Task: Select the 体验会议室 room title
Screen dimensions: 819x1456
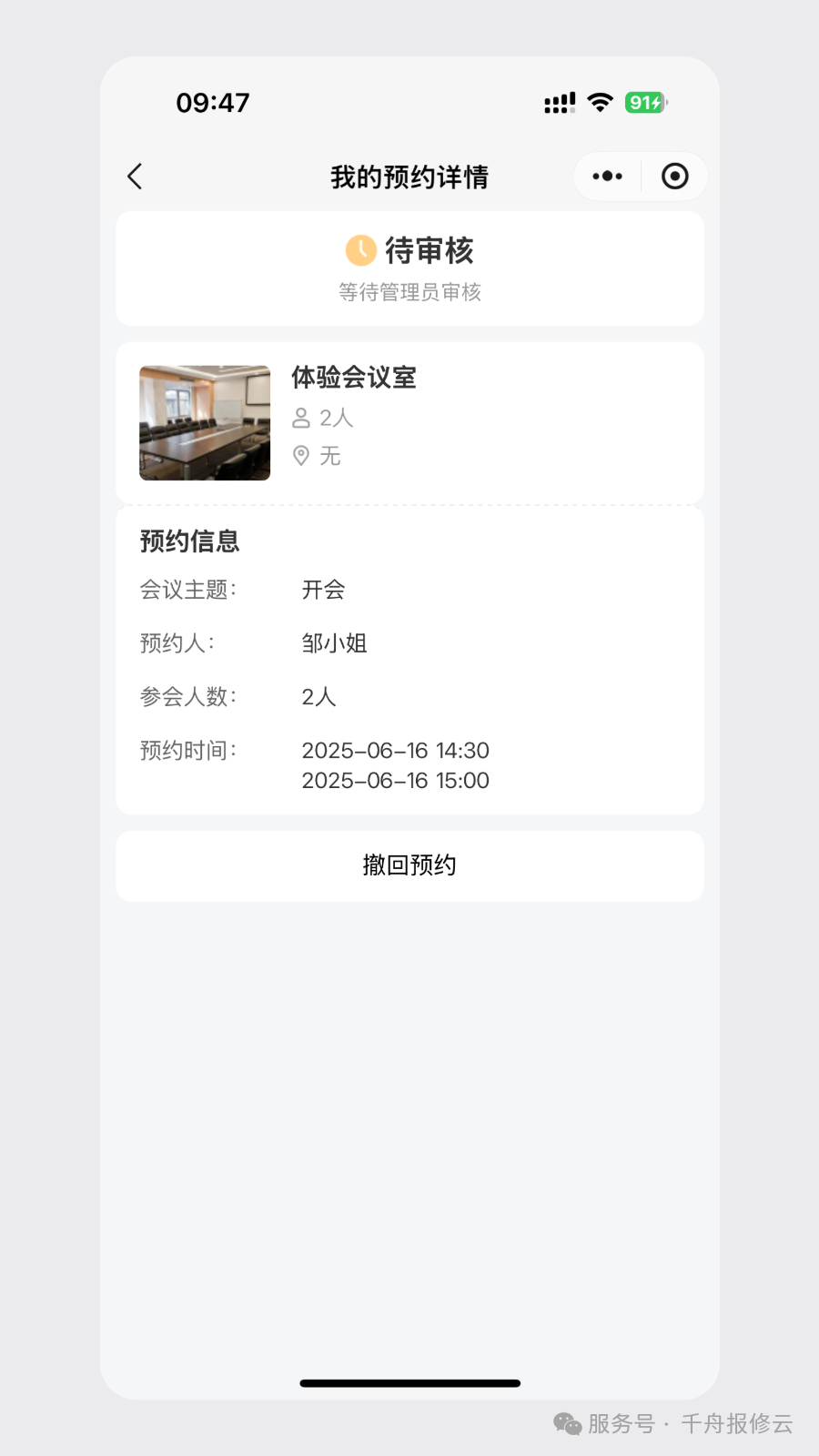Action: pyautogui.click(x=354, y=378)
